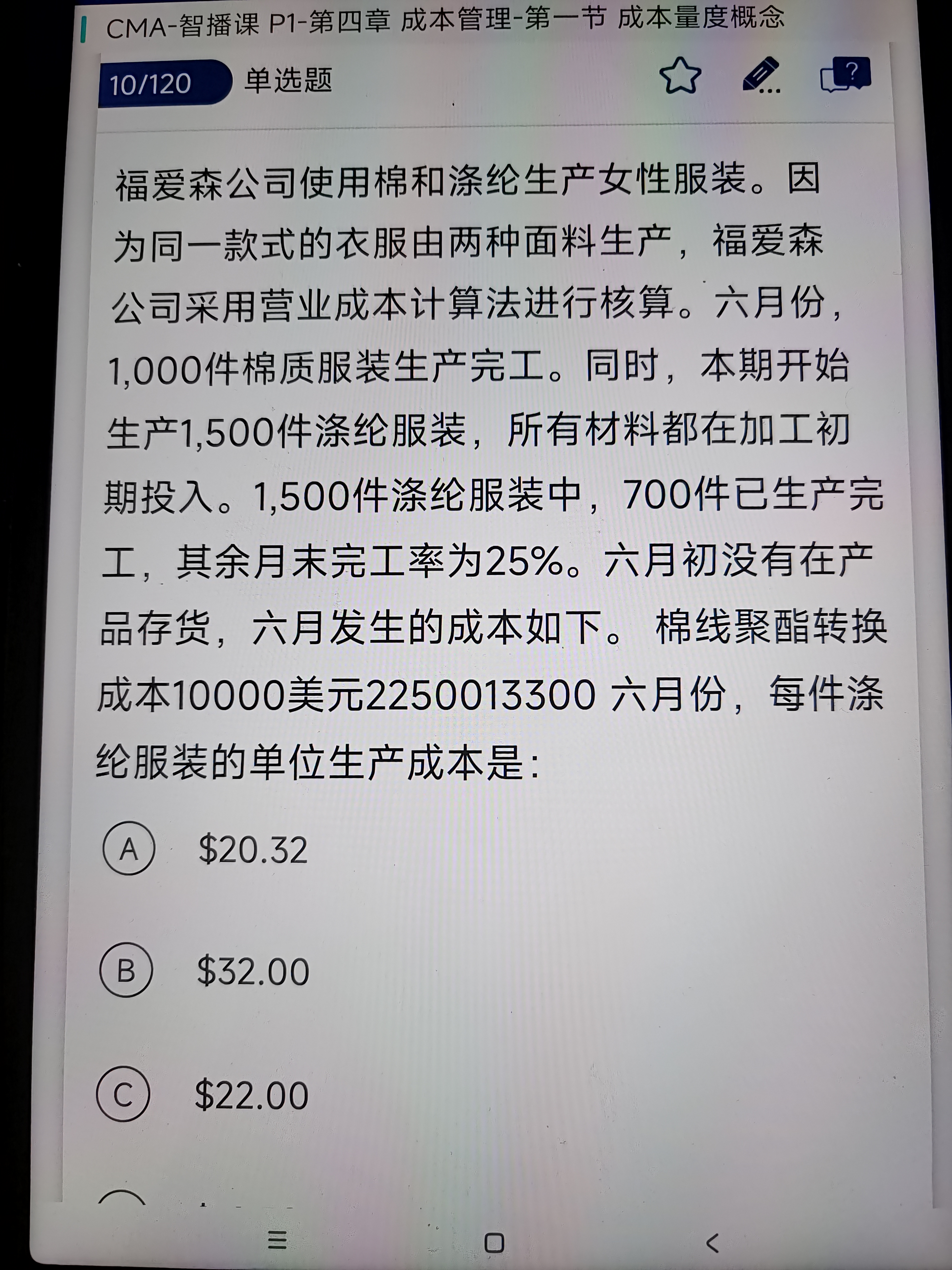This screenshot has height=1270, width=952.
Task: Open the recent apps menu
Action: coord(277,1241)
